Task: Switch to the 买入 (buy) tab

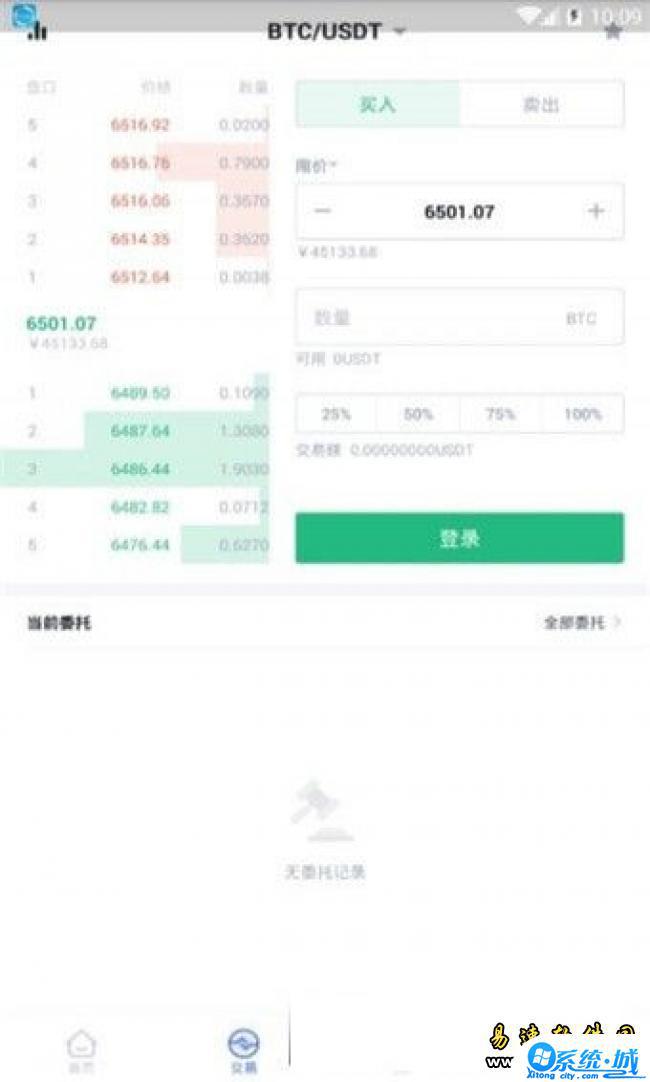Action: (377, 104)
